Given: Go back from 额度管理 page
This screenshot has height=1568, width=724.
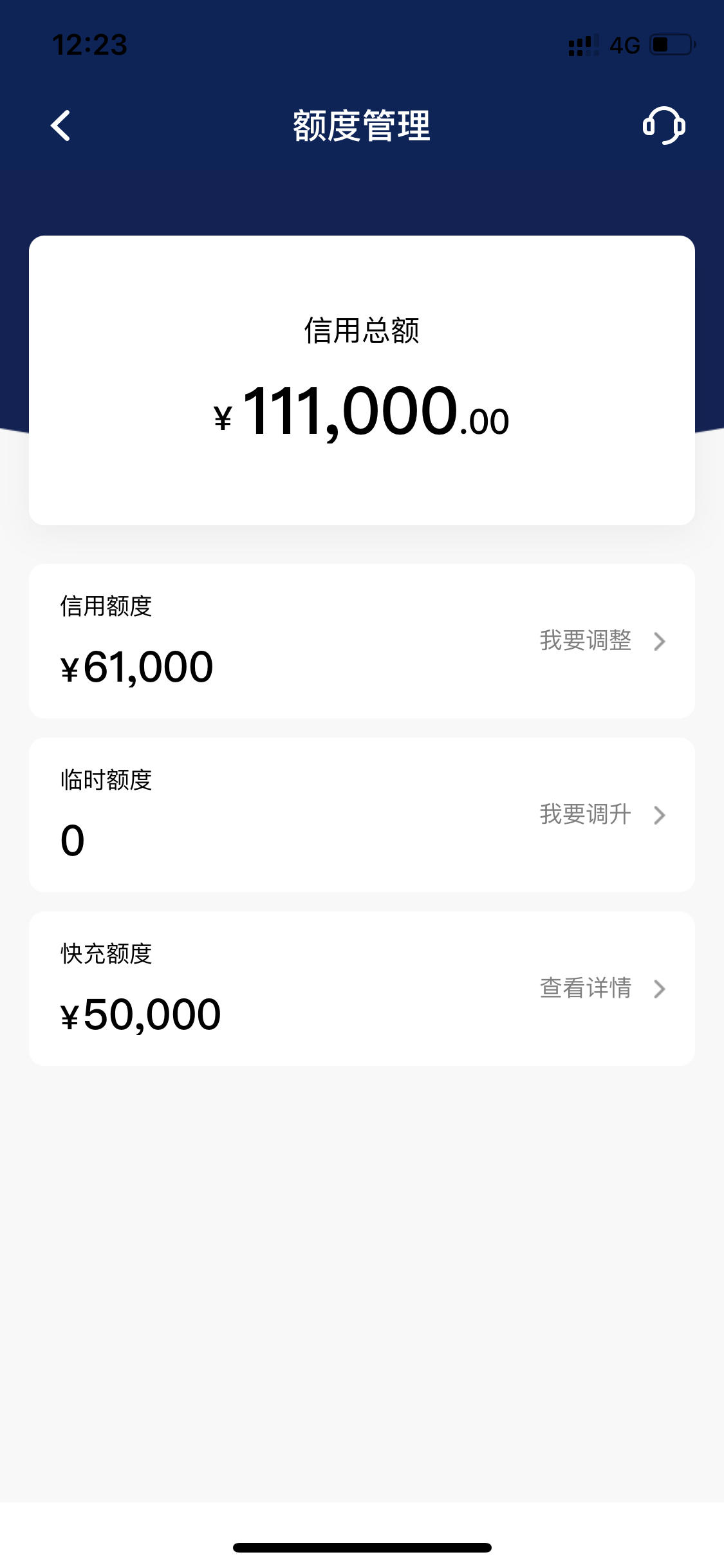Looking at the screenshot, I should 60,126.
